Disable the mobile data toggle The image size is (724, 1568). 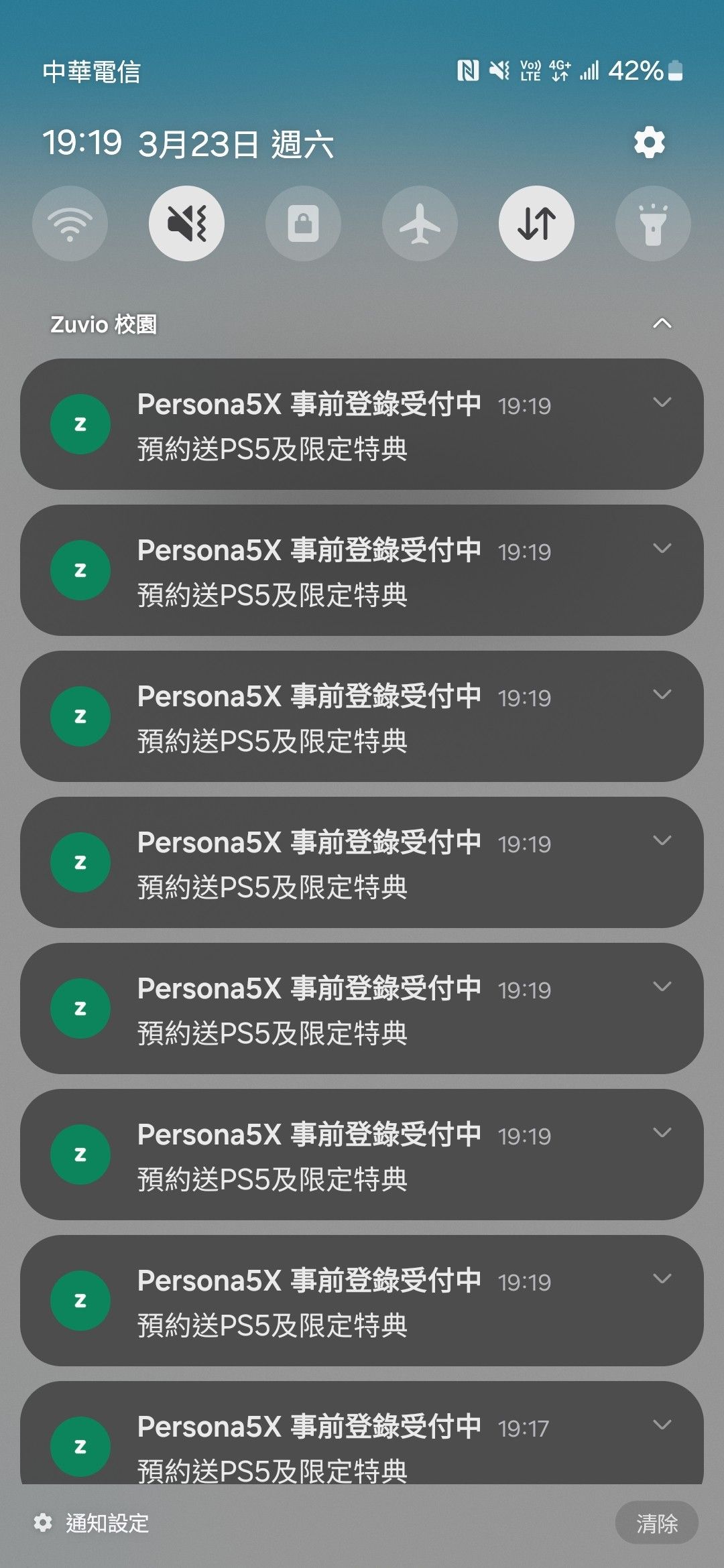[536, 224]
